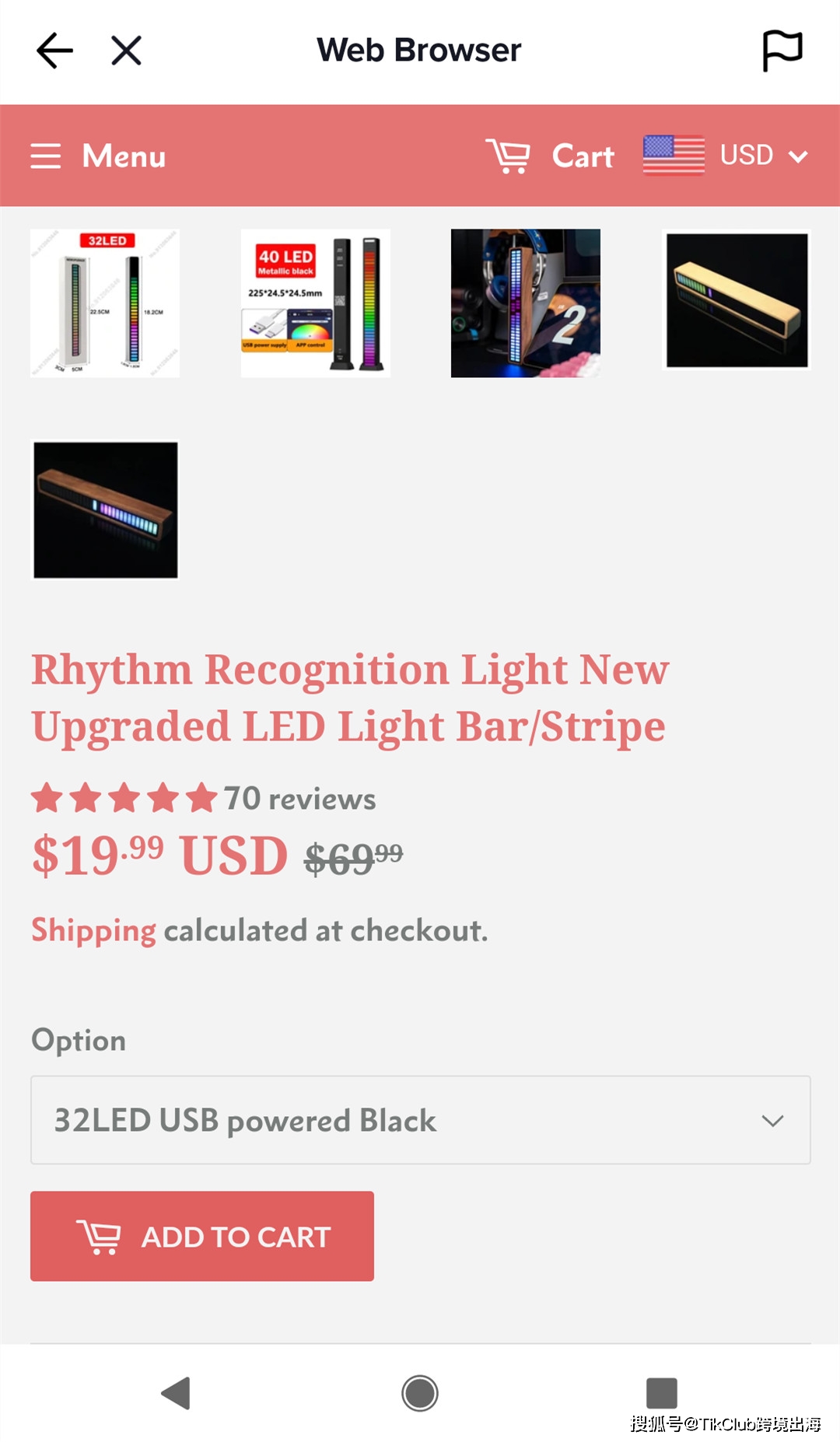The image size is (840, 1442).
Task: Open the shopping Cart
Action: [551, 156]
